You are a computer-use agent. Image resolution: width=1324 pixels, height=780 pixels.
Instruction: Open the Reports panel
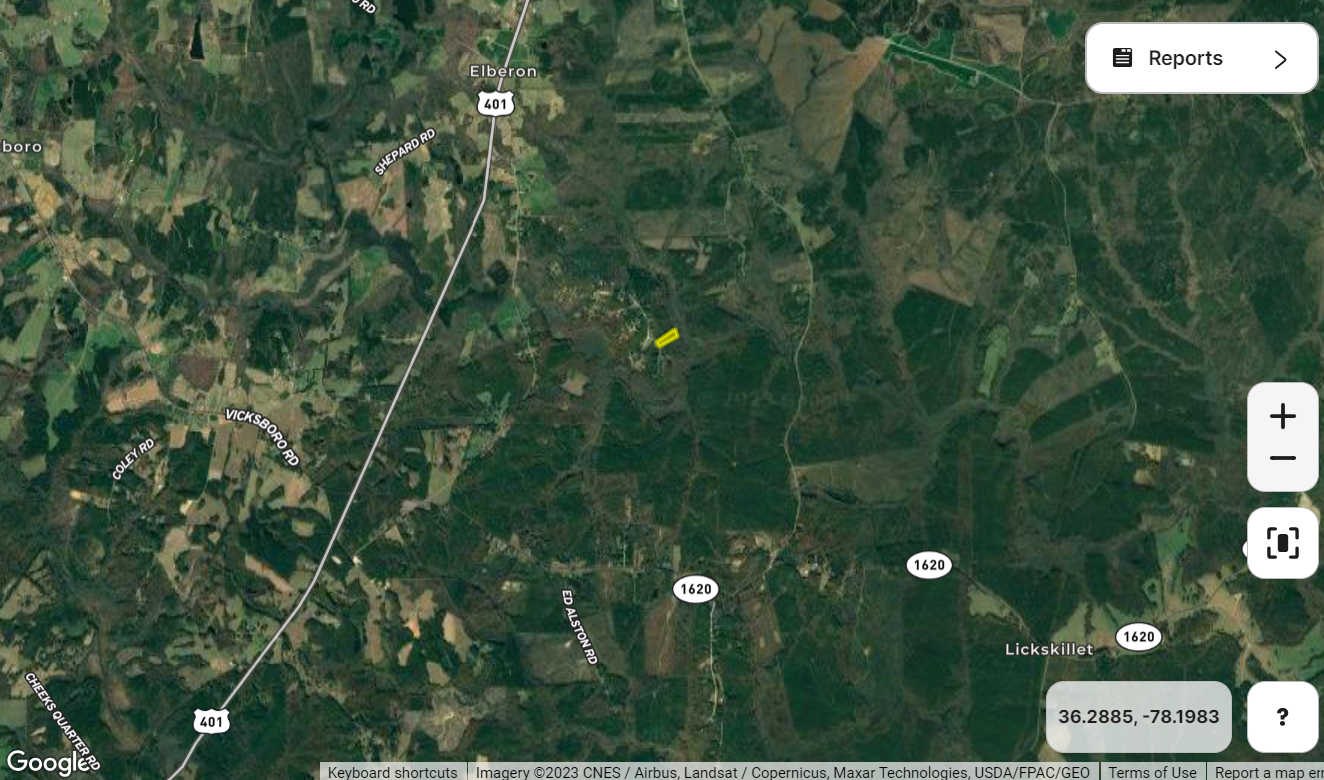pyautogui.click(x=1201, y=58)
